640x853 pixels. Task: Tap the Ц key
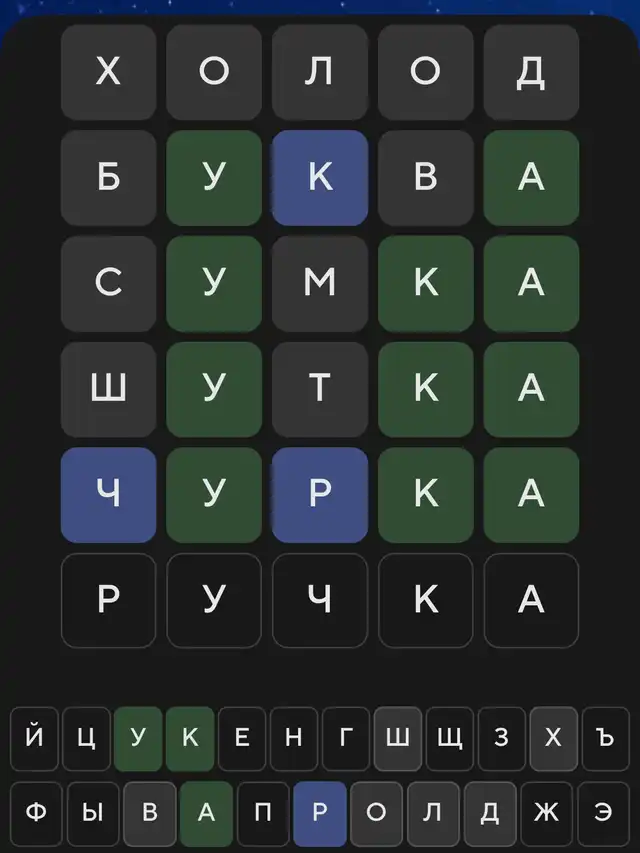pyautogui.click(x=87, y=739)
